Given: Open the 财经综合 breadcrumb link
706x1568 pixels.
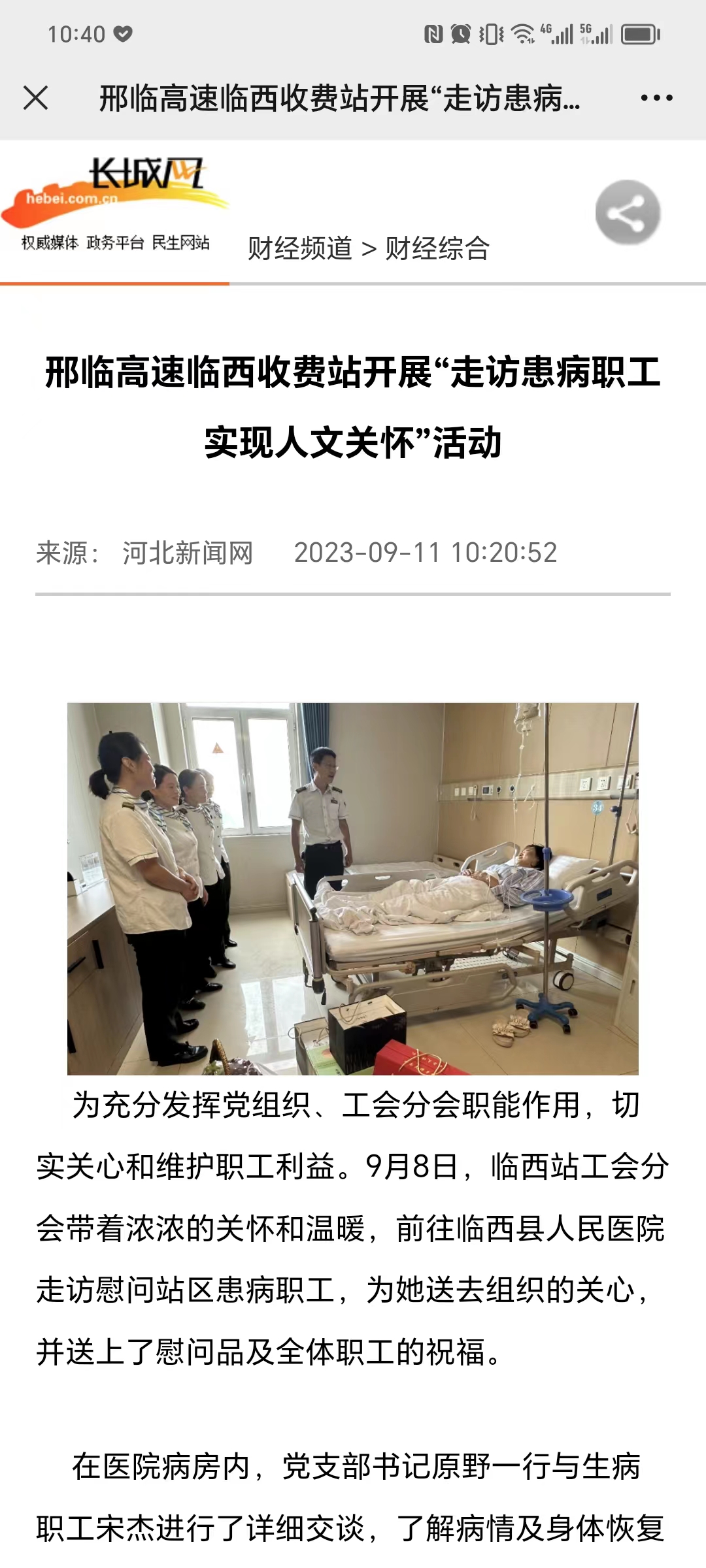Looking at the screenshot, I should (x=437, y=249).
